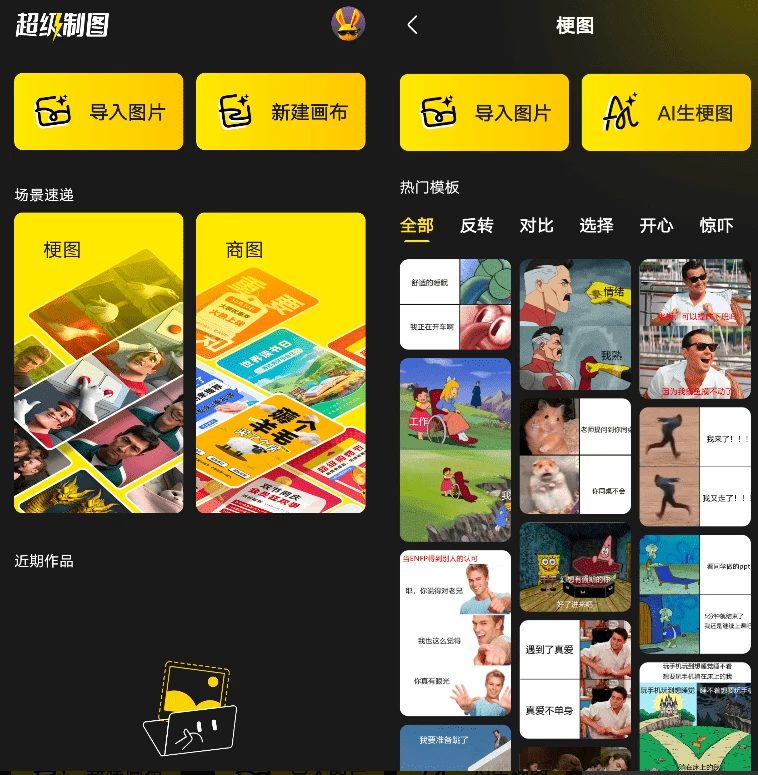Screen dimensions: 758x775
Task: Open the 我来了!!! running meme template
Action: (694, 466)
